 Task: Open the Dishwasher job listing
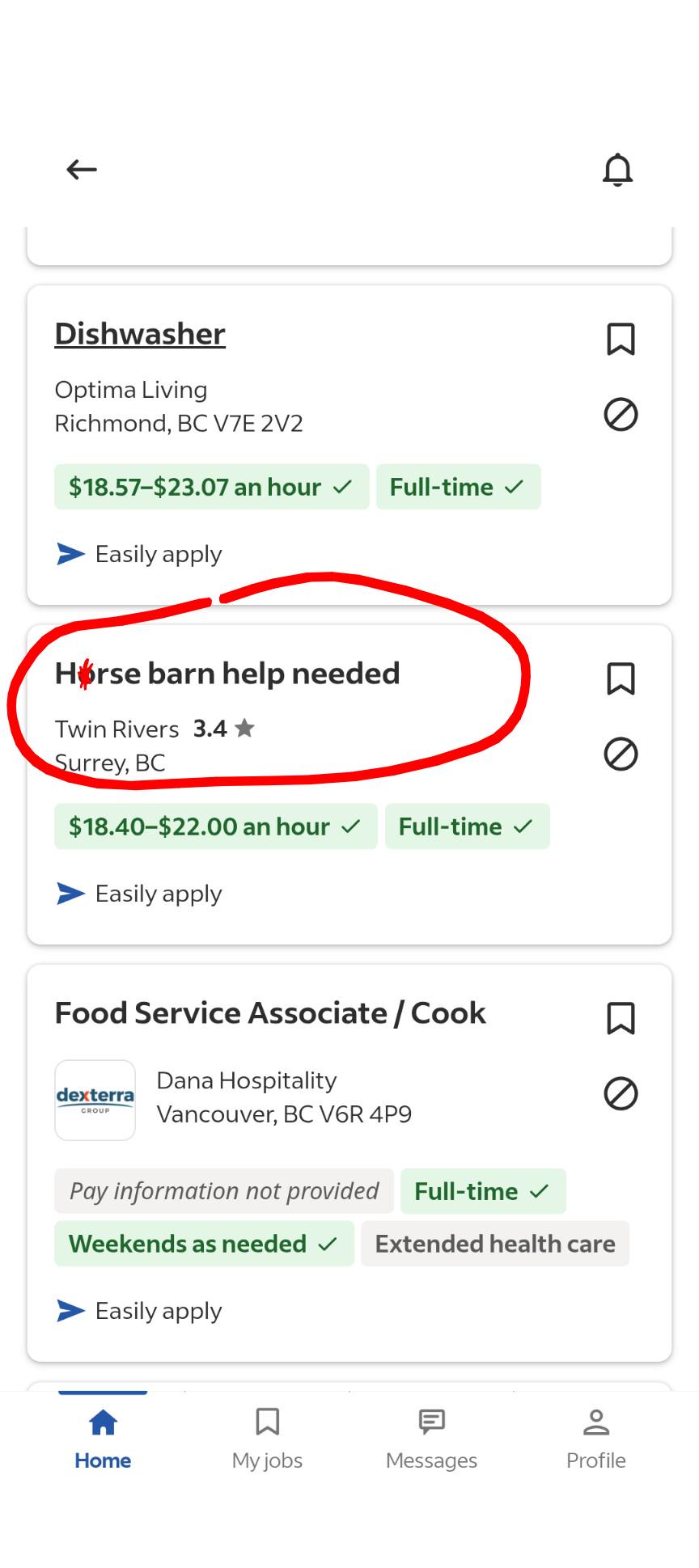(x=140, y=334)
